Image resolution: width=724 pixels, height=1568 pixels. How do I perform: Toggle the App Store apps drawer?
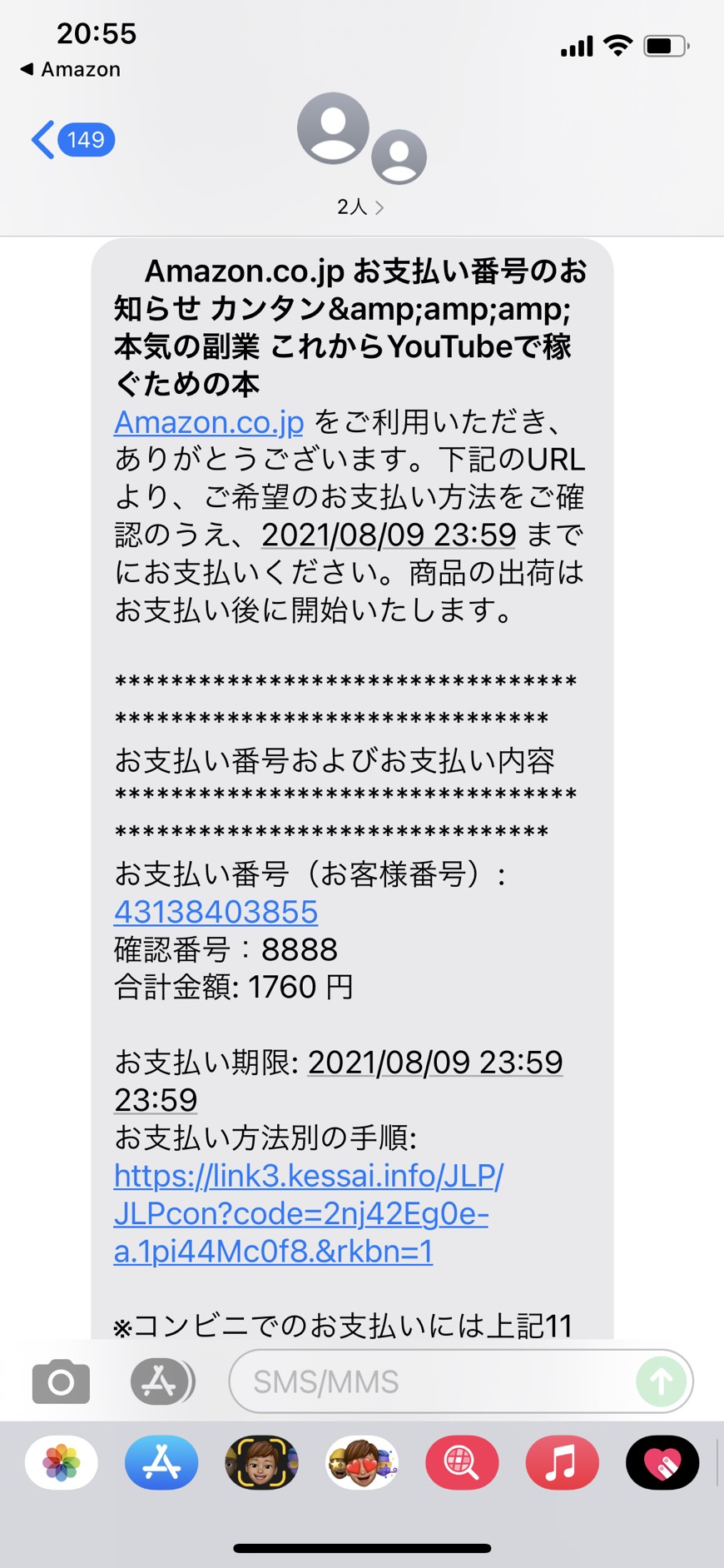click(x=161, y=1382)
